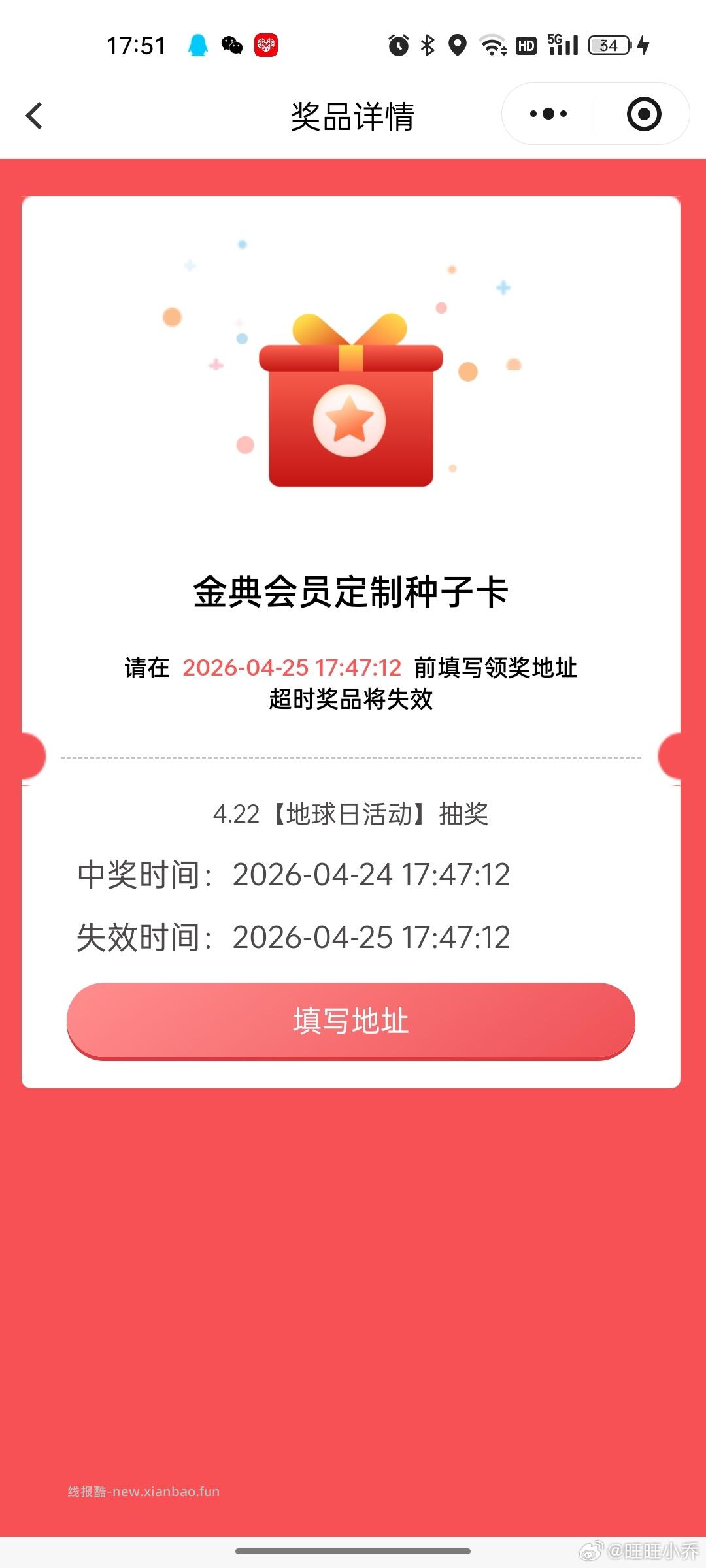The image size is (706, 1568).
Task: Open the WeChat notification icon in status bar
Action: 230,46
